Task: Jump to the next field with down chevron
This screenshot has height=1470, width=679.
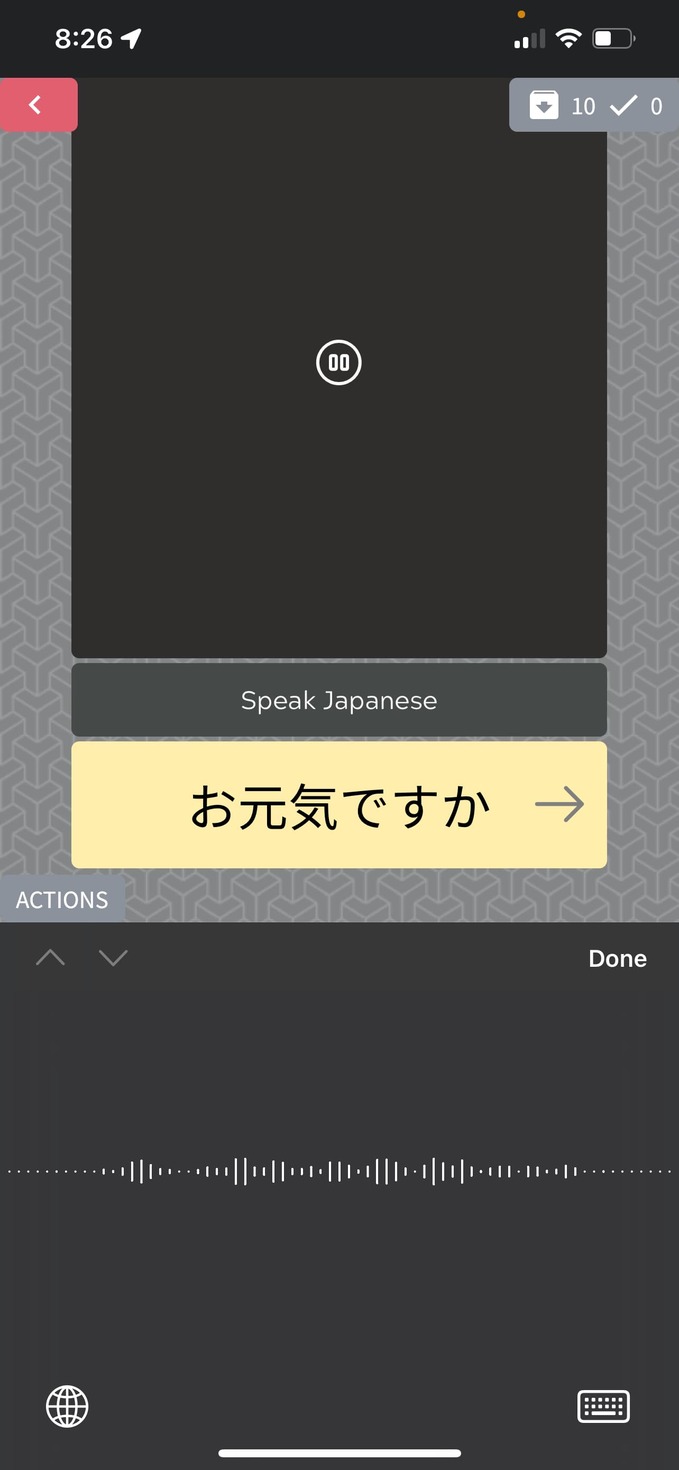Action: [x=113, y=958]
